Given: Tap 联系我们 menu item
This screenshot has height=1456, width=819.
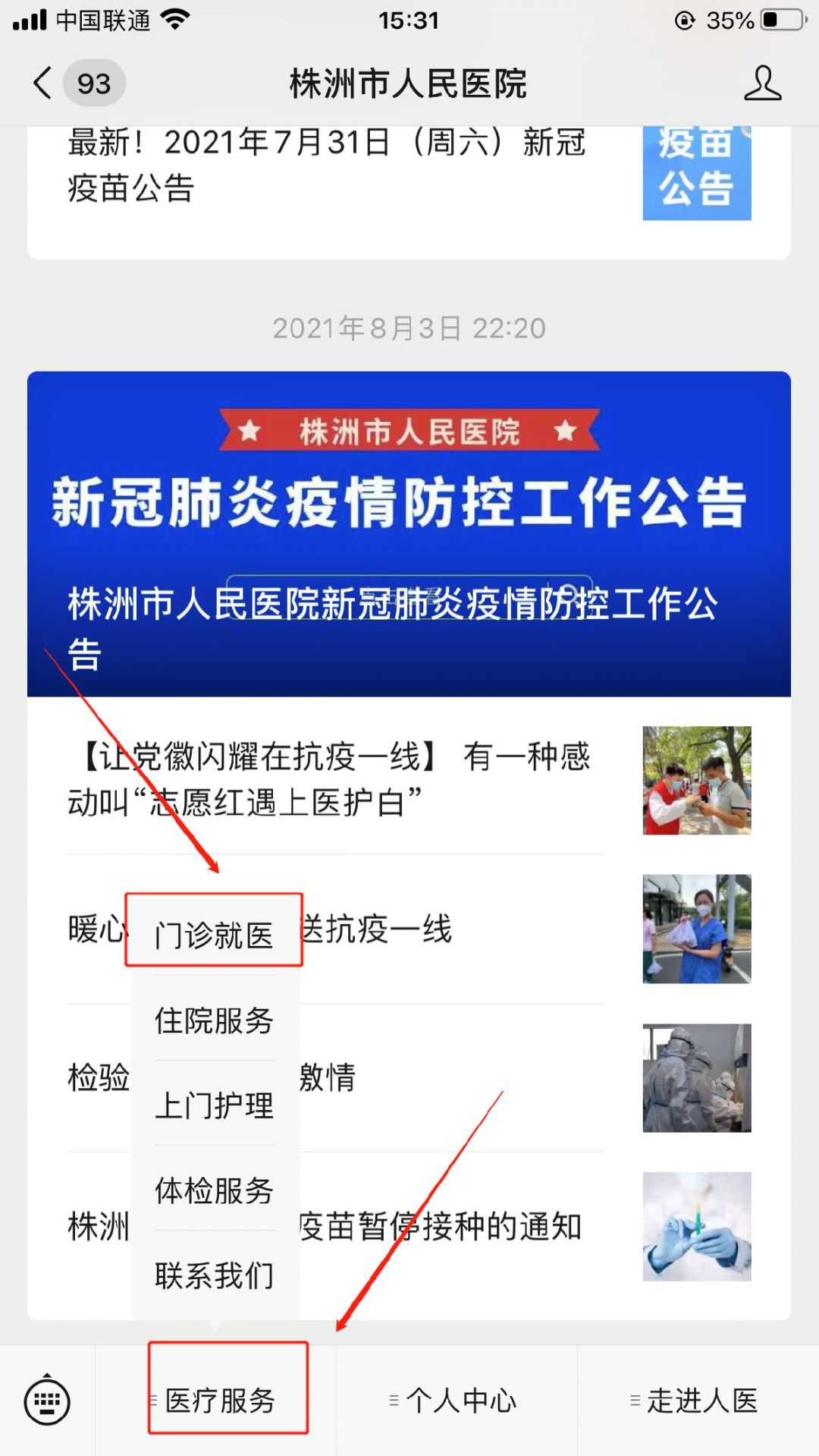Looking at the screenshot, I should point(215,1275).
